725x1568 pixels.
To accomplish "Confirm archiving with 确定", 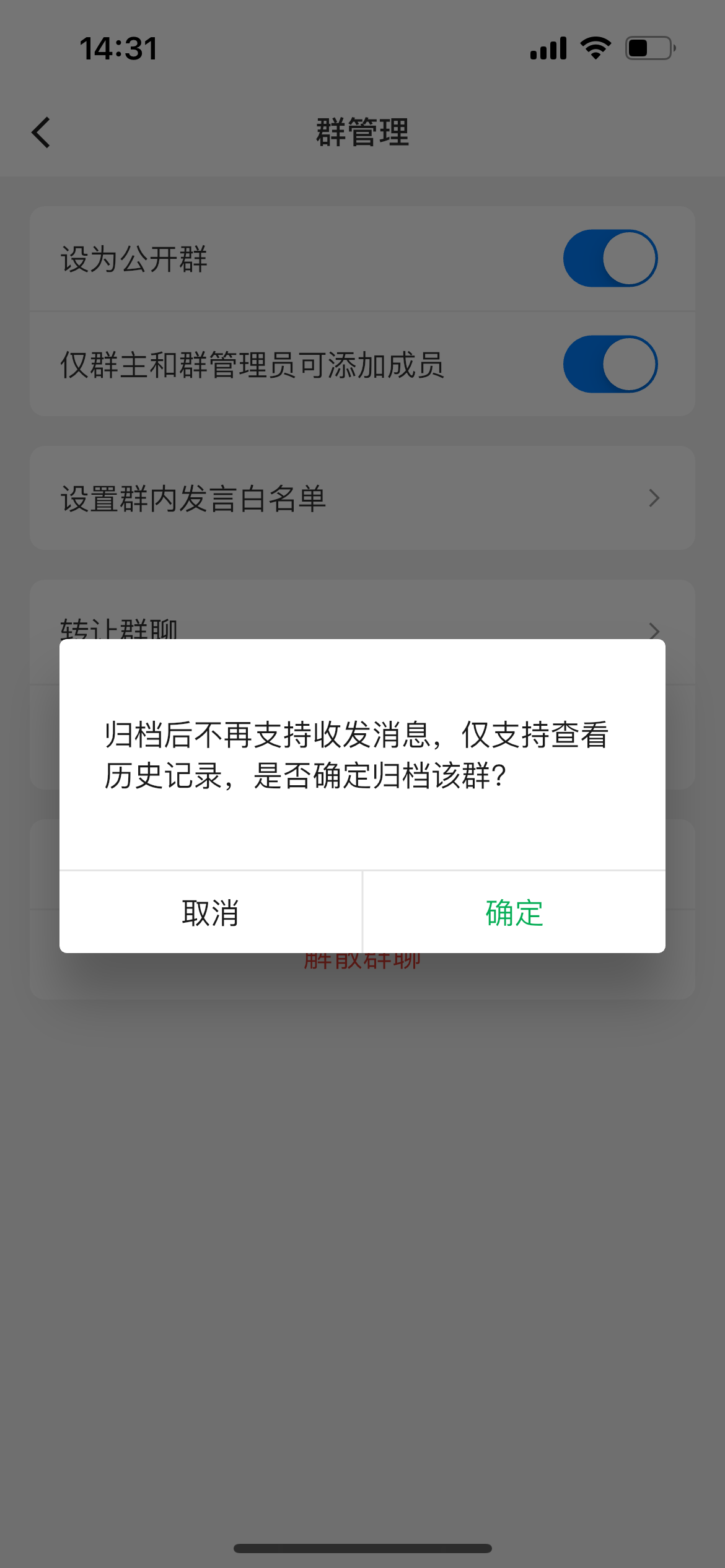I will (x=514, y=913).
